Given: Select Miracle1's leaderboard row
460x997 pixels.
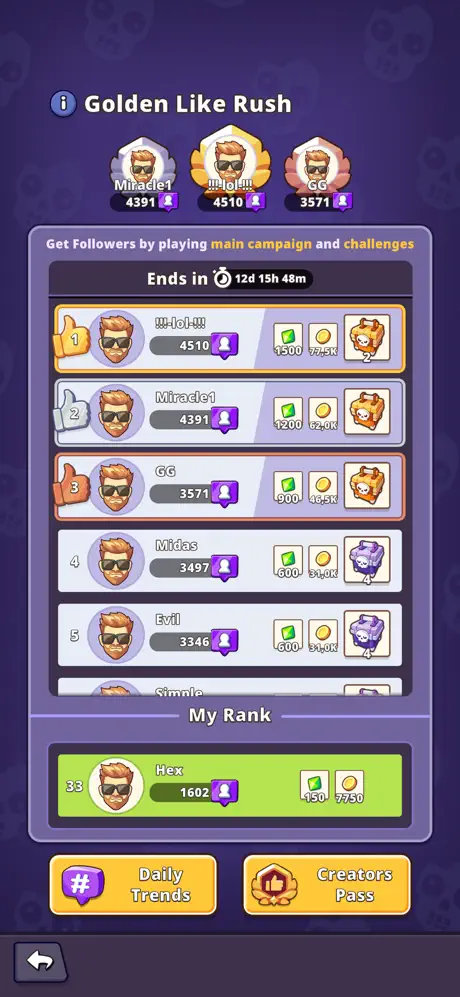Looking at the screenshot, I should point(230,413).
